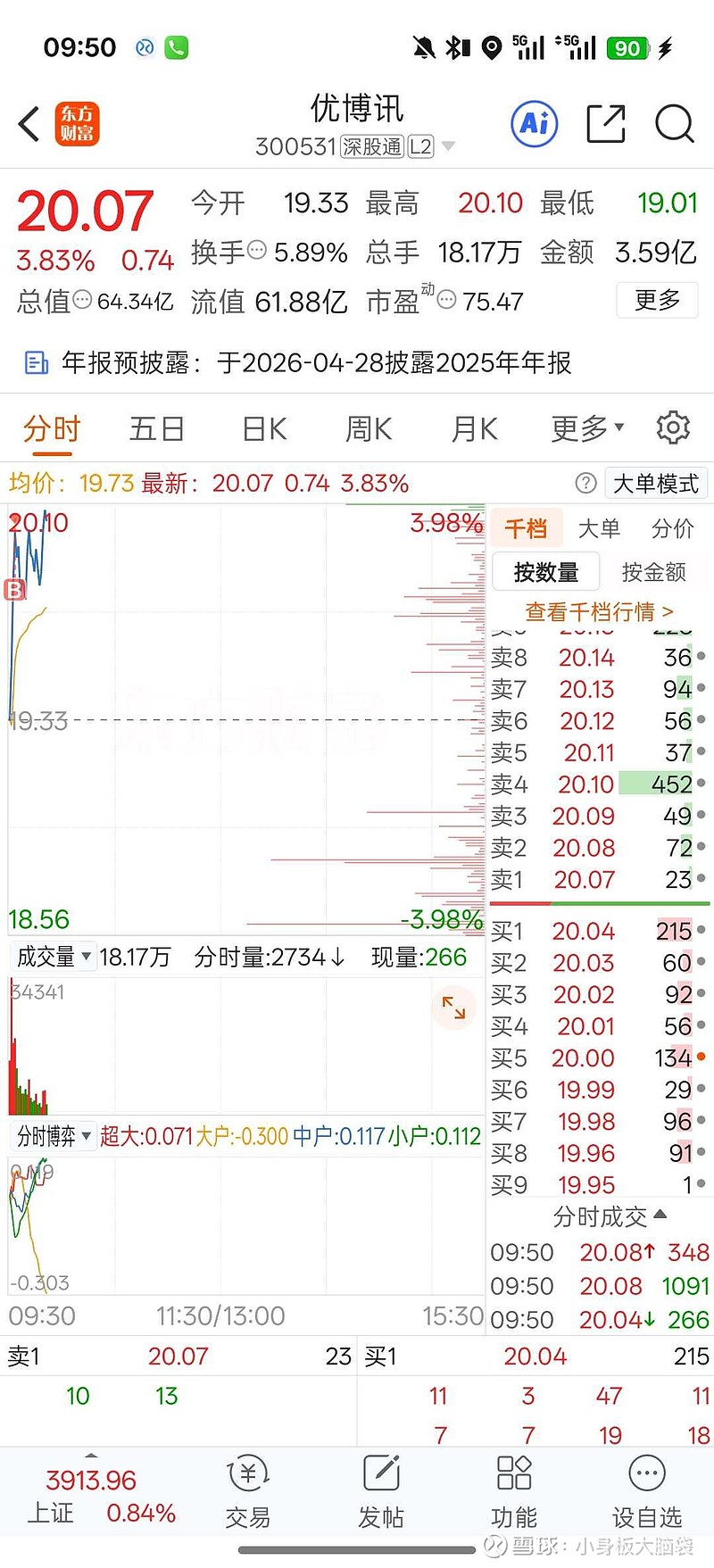Open the chart settings gear
Image resolution: width=714 pixels, height=1568 pixels.
click(x=673, y=428)
